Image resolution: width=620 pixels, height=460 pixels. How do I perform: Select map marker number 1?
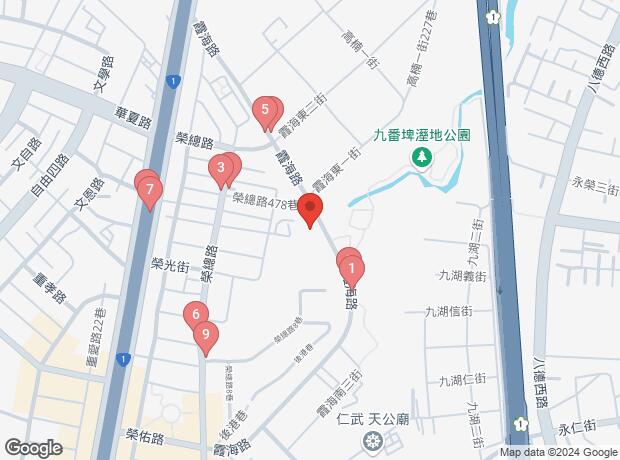pos(352,268)
